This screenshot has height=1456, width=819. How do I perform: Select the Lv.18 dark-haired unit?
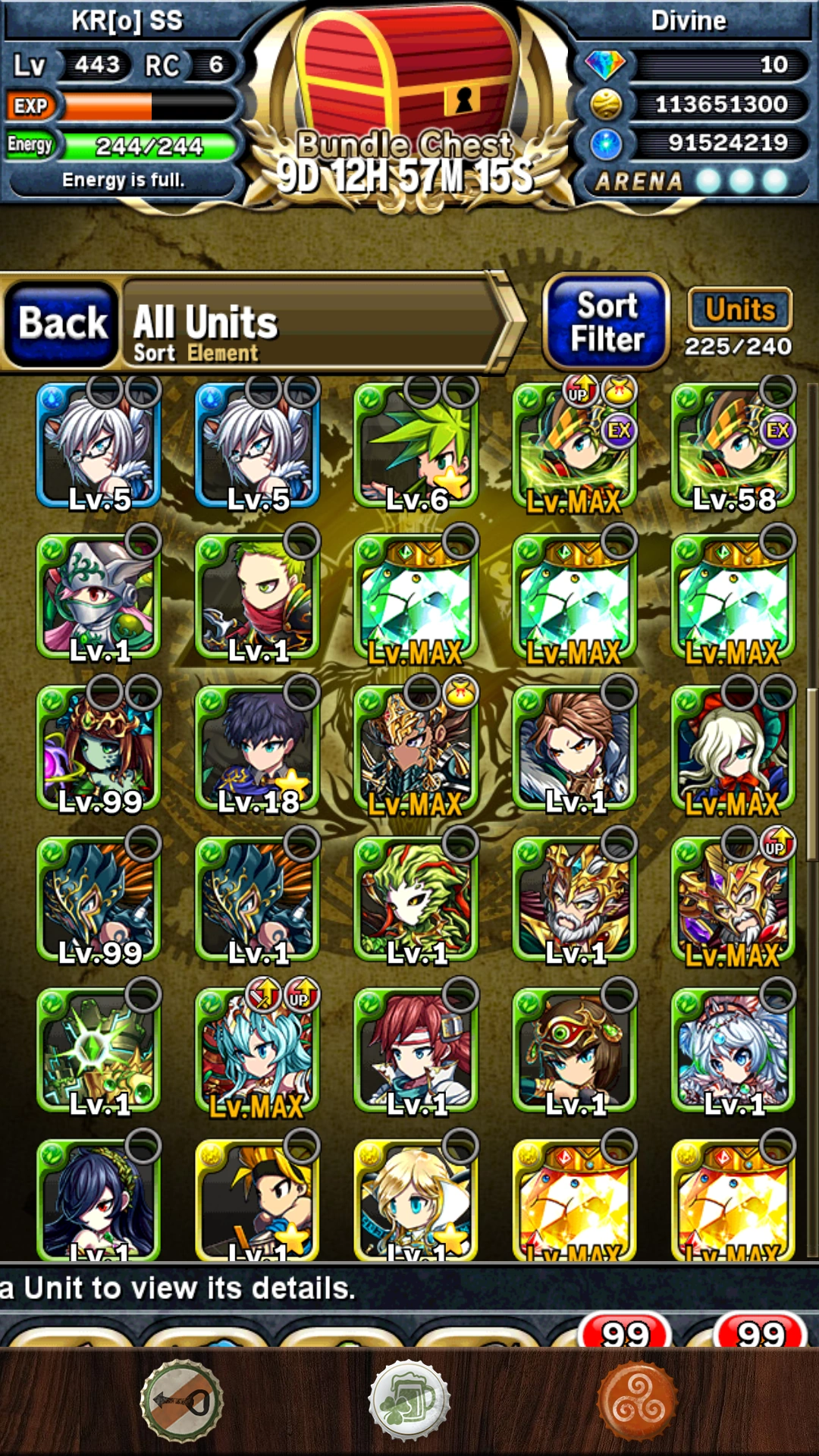(258, 748)
